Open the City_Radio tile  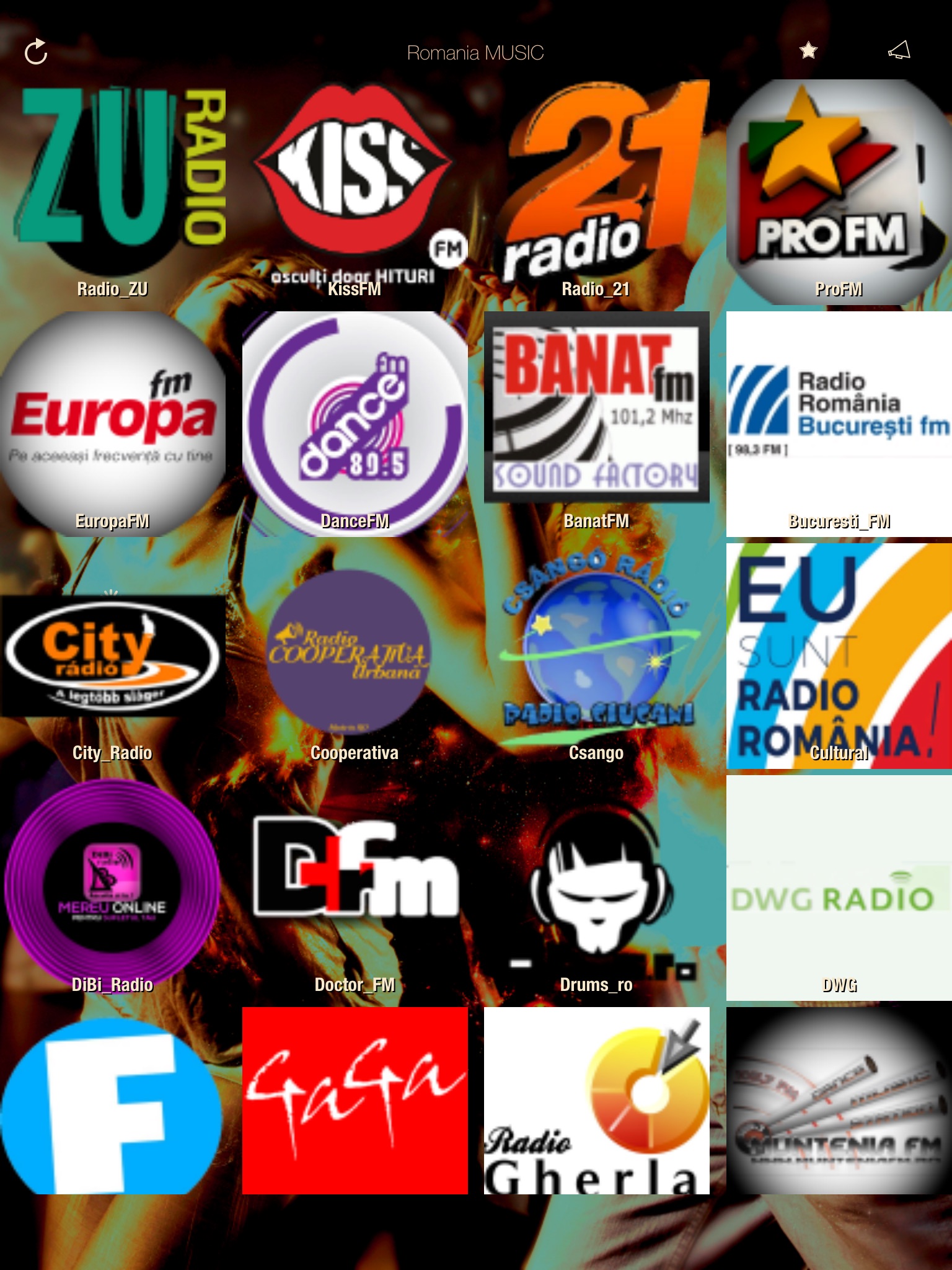(x=113, y=656)
